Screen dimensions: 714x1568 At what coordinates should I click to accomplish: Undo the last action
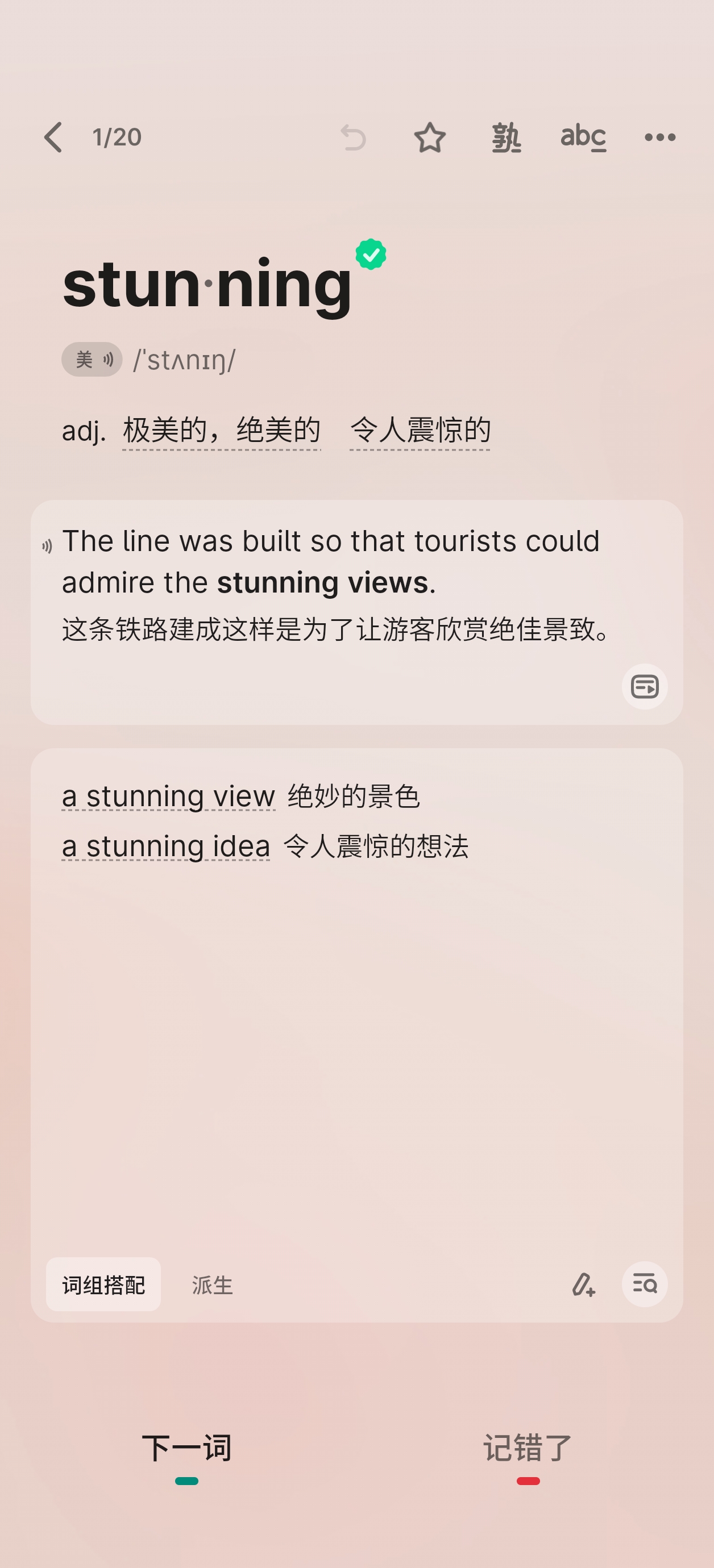[354, 137]
